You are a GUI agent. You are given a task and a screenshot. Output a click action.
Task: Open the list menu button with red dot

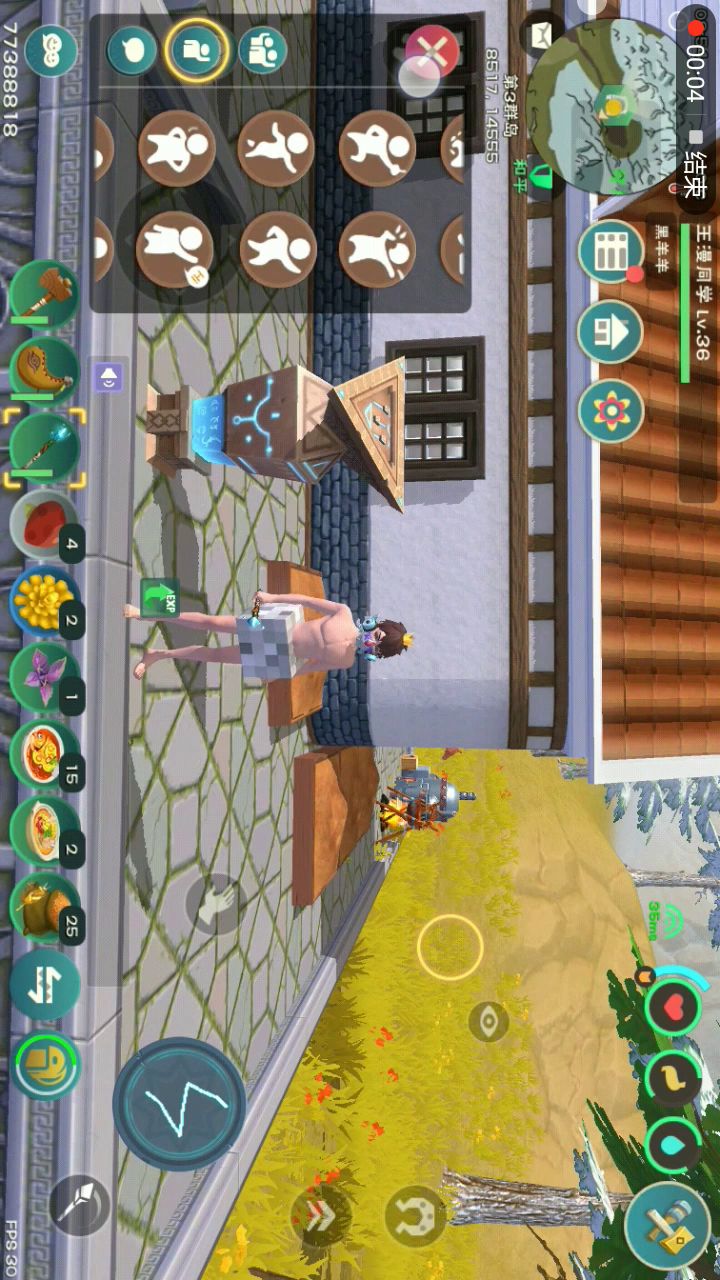click(x=610, y=253)
